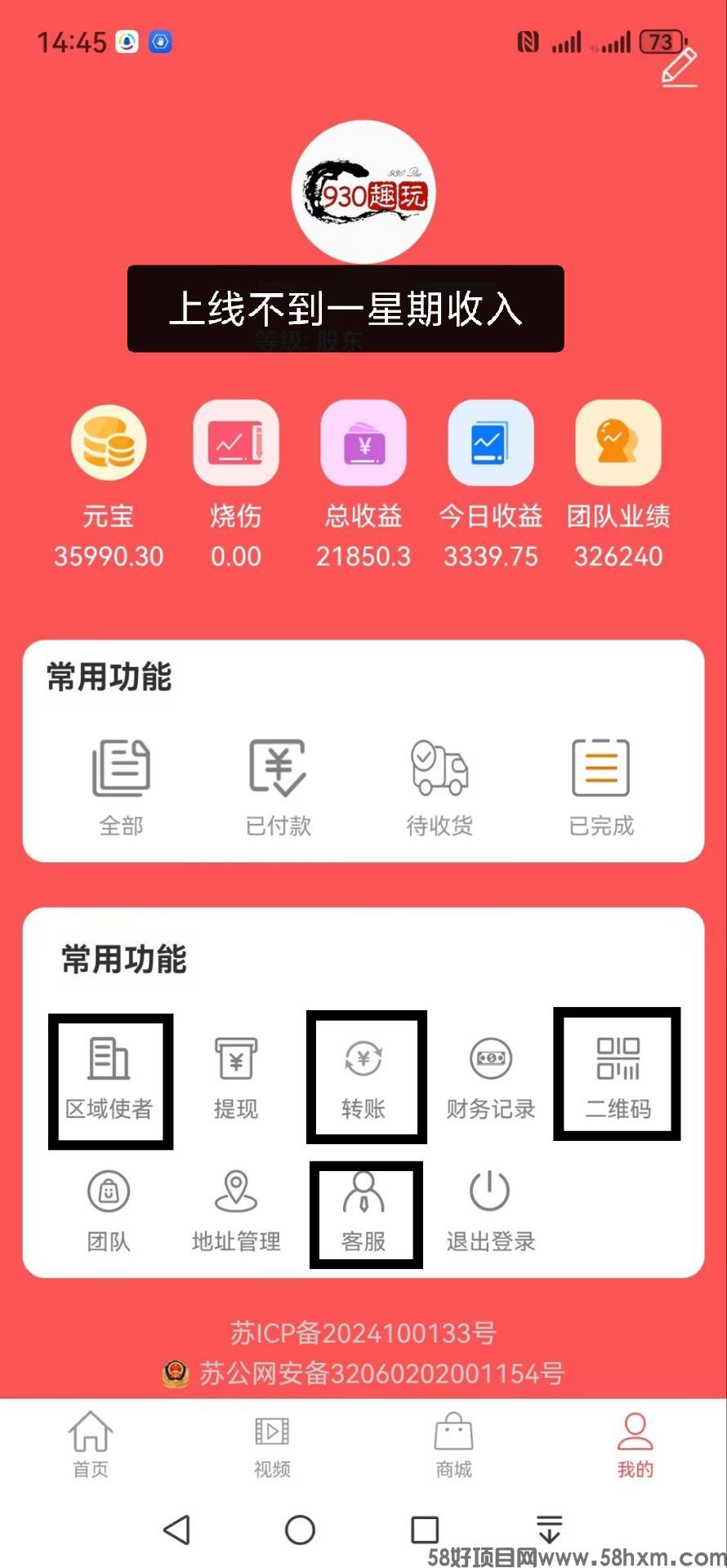Open 区域使者
Viewport: 727px width, 1568px height.
(109, 1078)
